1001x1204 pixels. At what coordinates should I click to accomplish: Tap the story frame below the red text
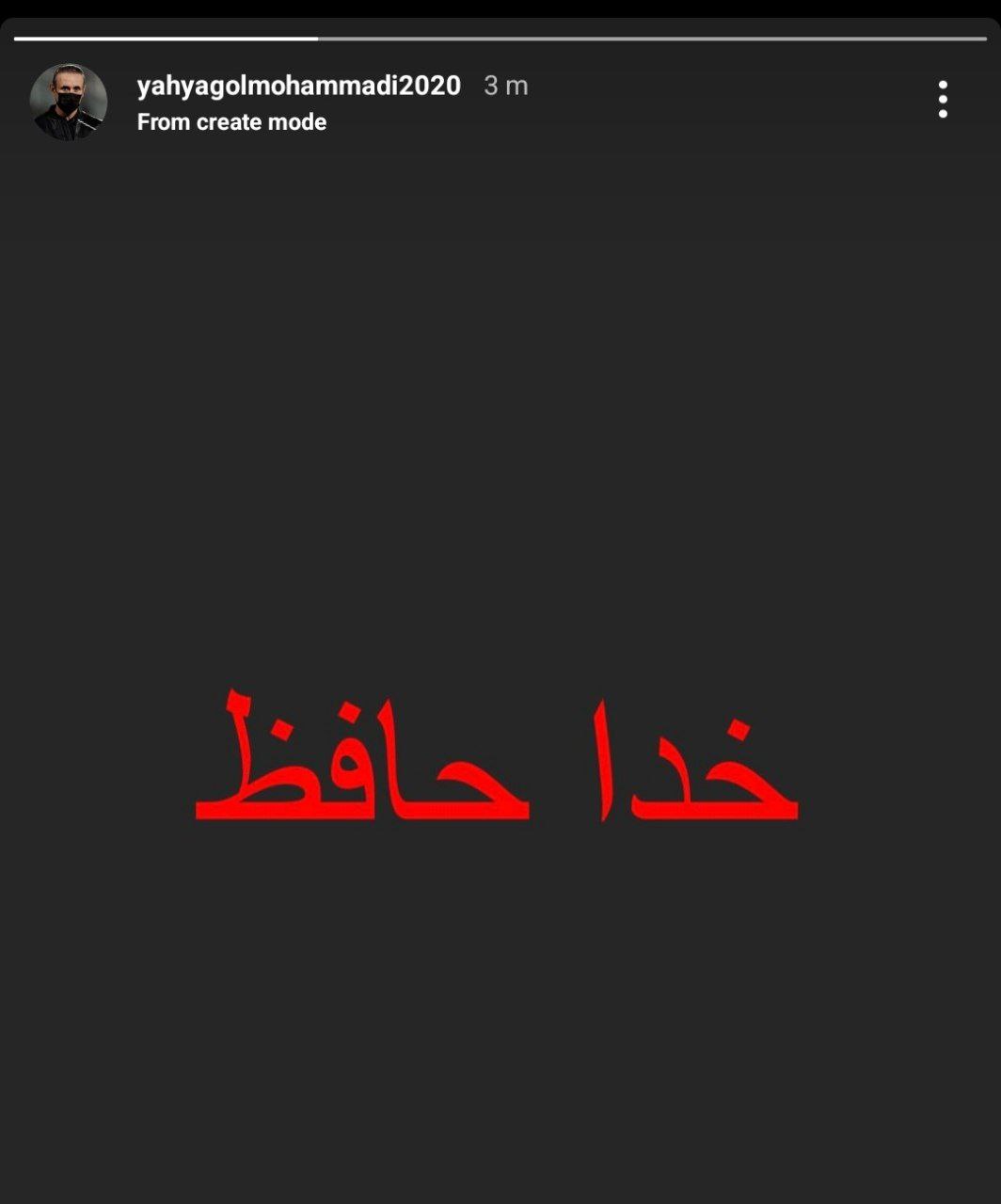(x=499, y=988)
